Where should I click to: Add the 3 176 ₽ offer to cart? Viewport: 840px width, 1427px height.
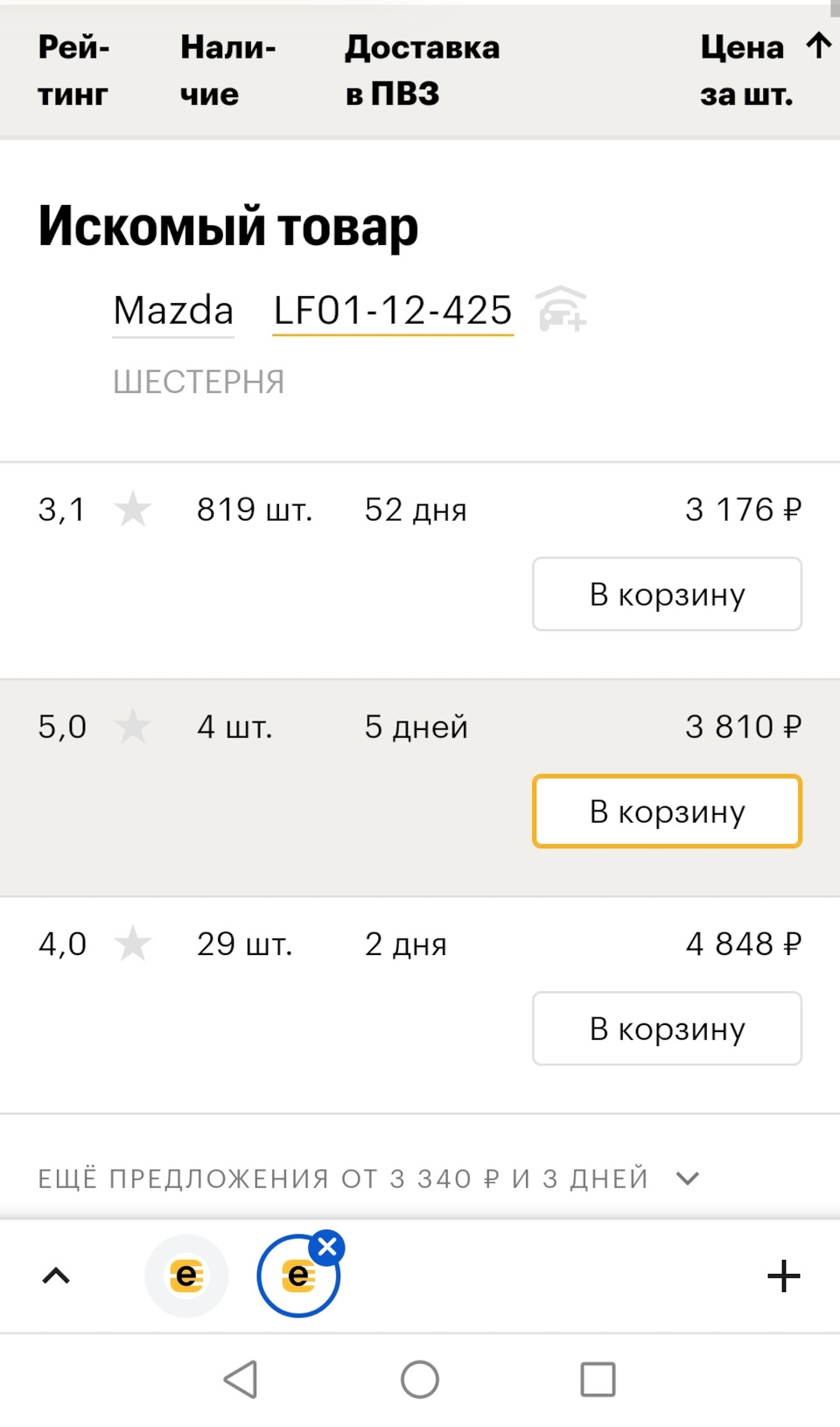(x=667, y=594)
